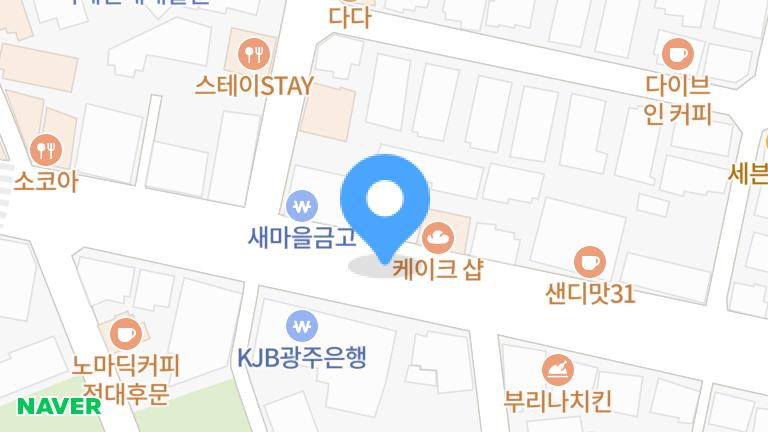The width and height of the screenshot is (768, 432).
Task: Select the 다이브인 커피 cafe marker
Action: point(678,52)
